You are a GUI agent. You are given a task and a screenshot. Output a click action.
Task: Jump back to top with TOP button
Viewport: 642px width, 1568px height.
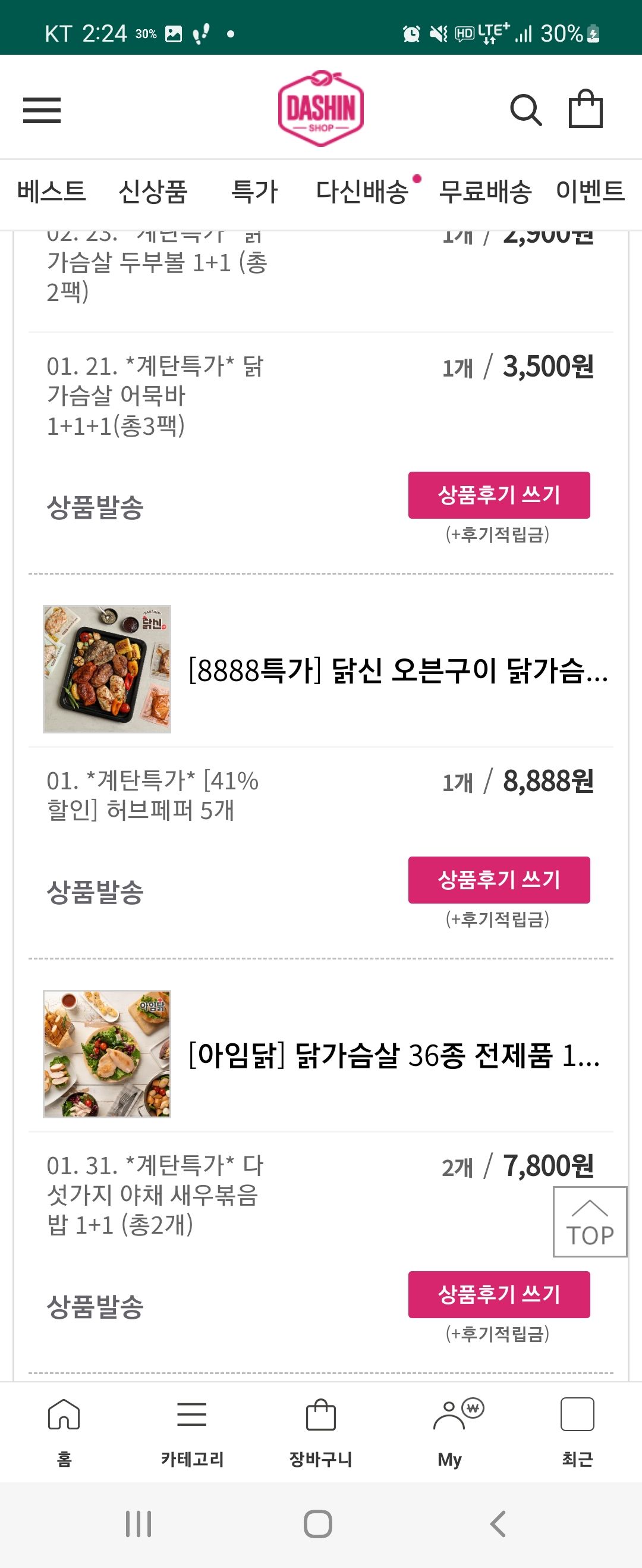click(590, 1221)
